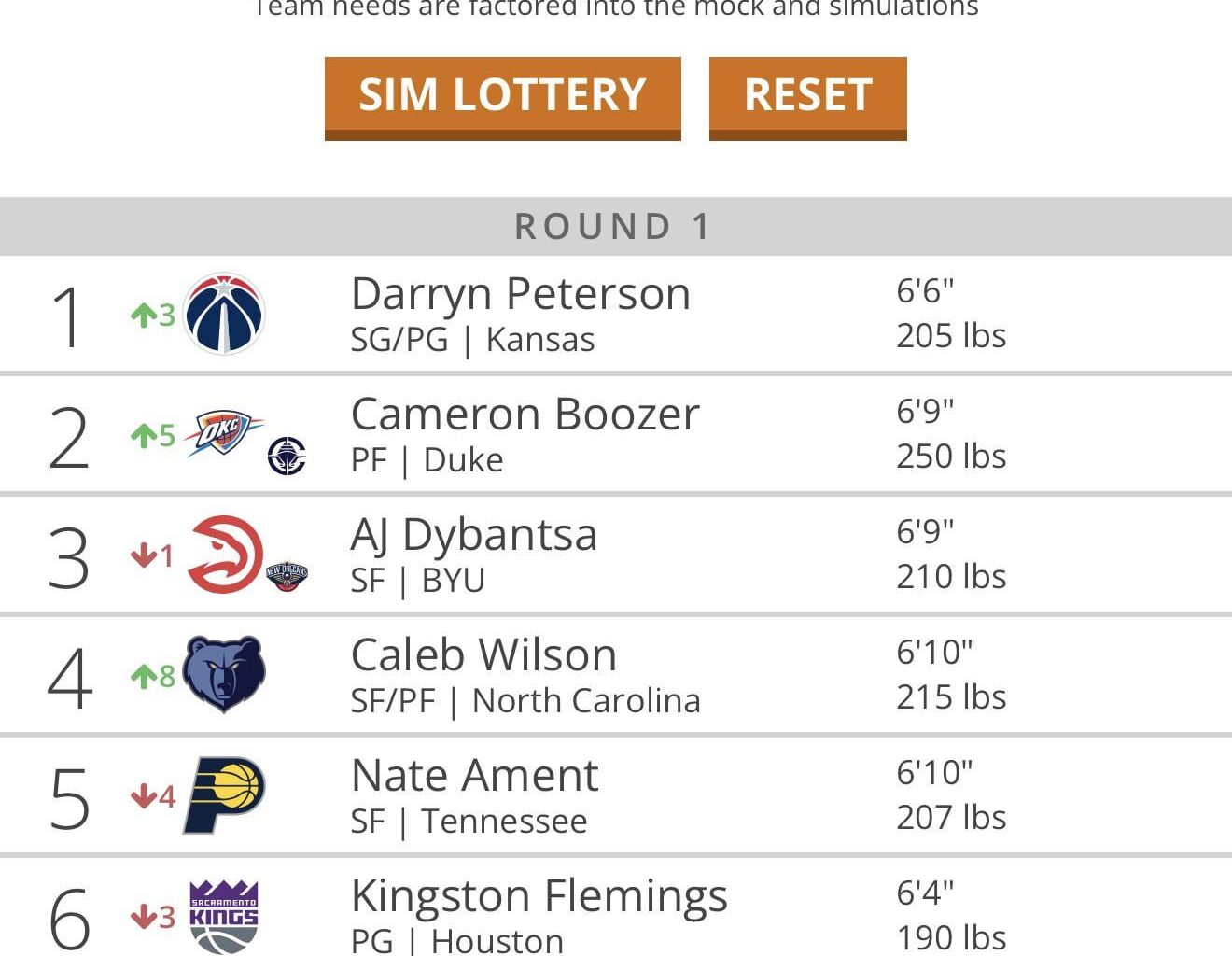Open Darryn Peterson's prospect profile
The image size is (1232, 956).
(x=520, y=294)
